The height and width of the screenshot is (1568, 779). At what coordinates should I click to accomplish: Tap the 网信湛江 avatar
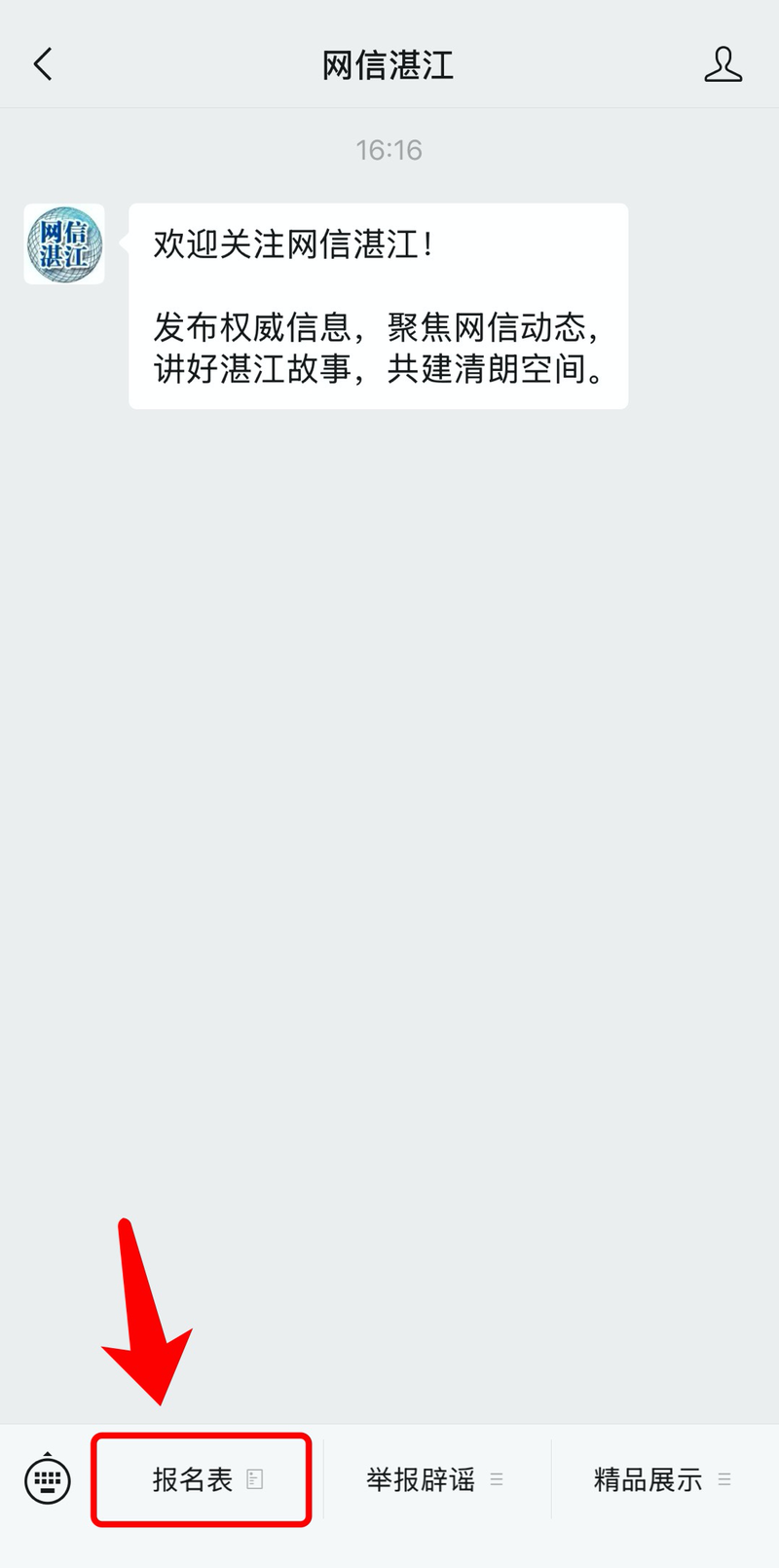click(x=64, y=244)
